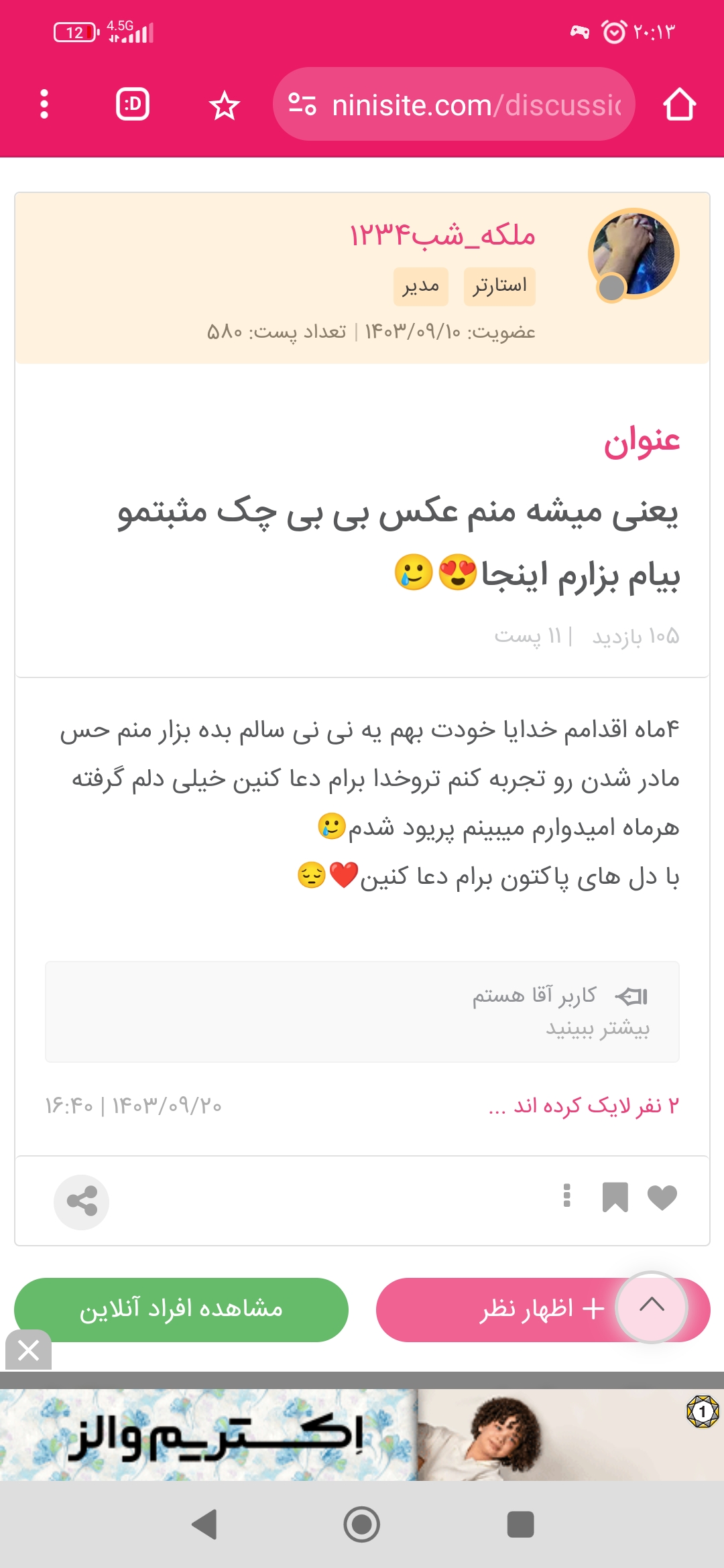This screenshot has height=1568, width=724.
Task: Go back with the system back button
Action: (204, 1524)
